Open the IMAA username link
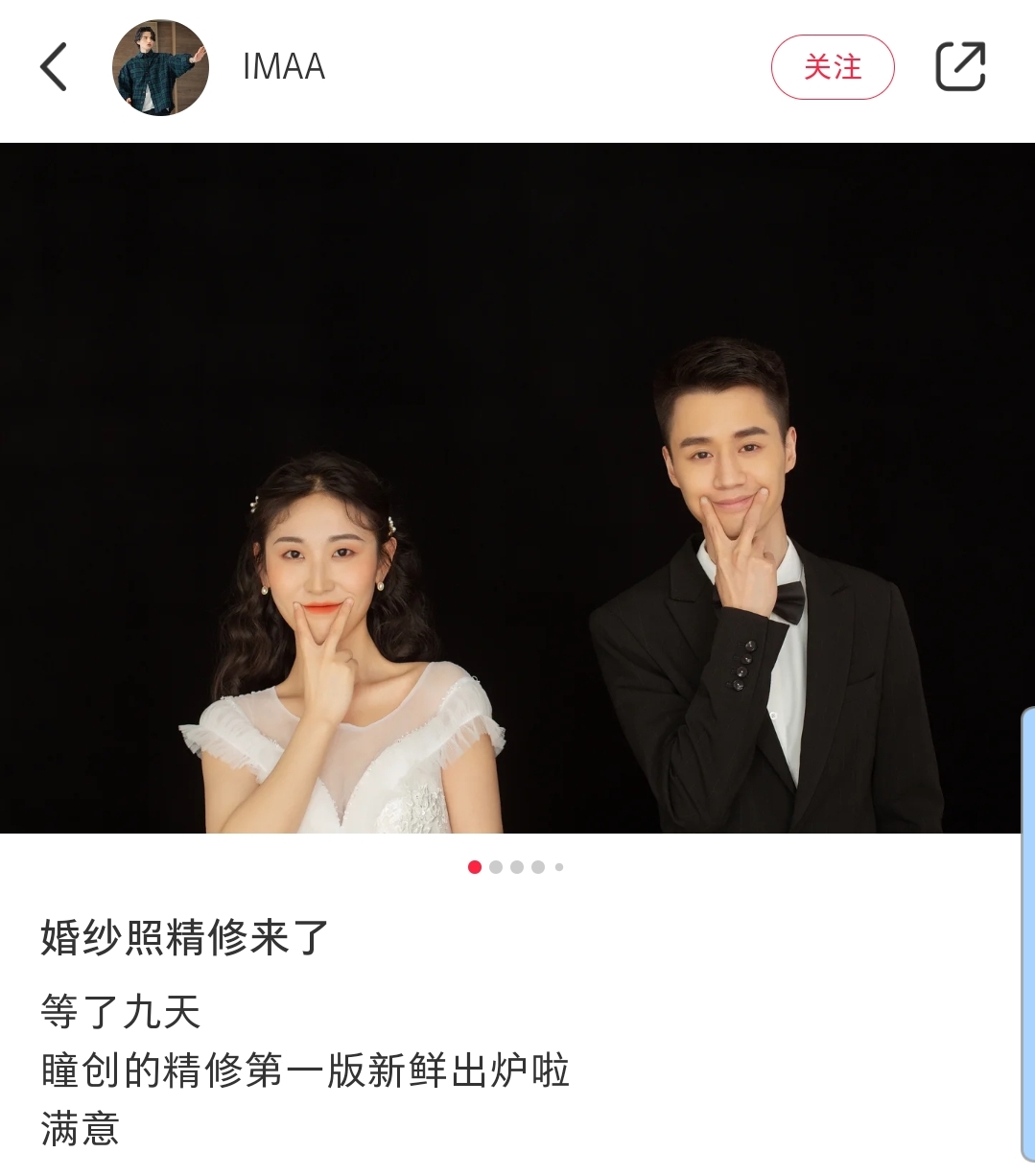The height and width of the screenshot is (1176, 1035). pyautogui.click(x=284, y=67)
